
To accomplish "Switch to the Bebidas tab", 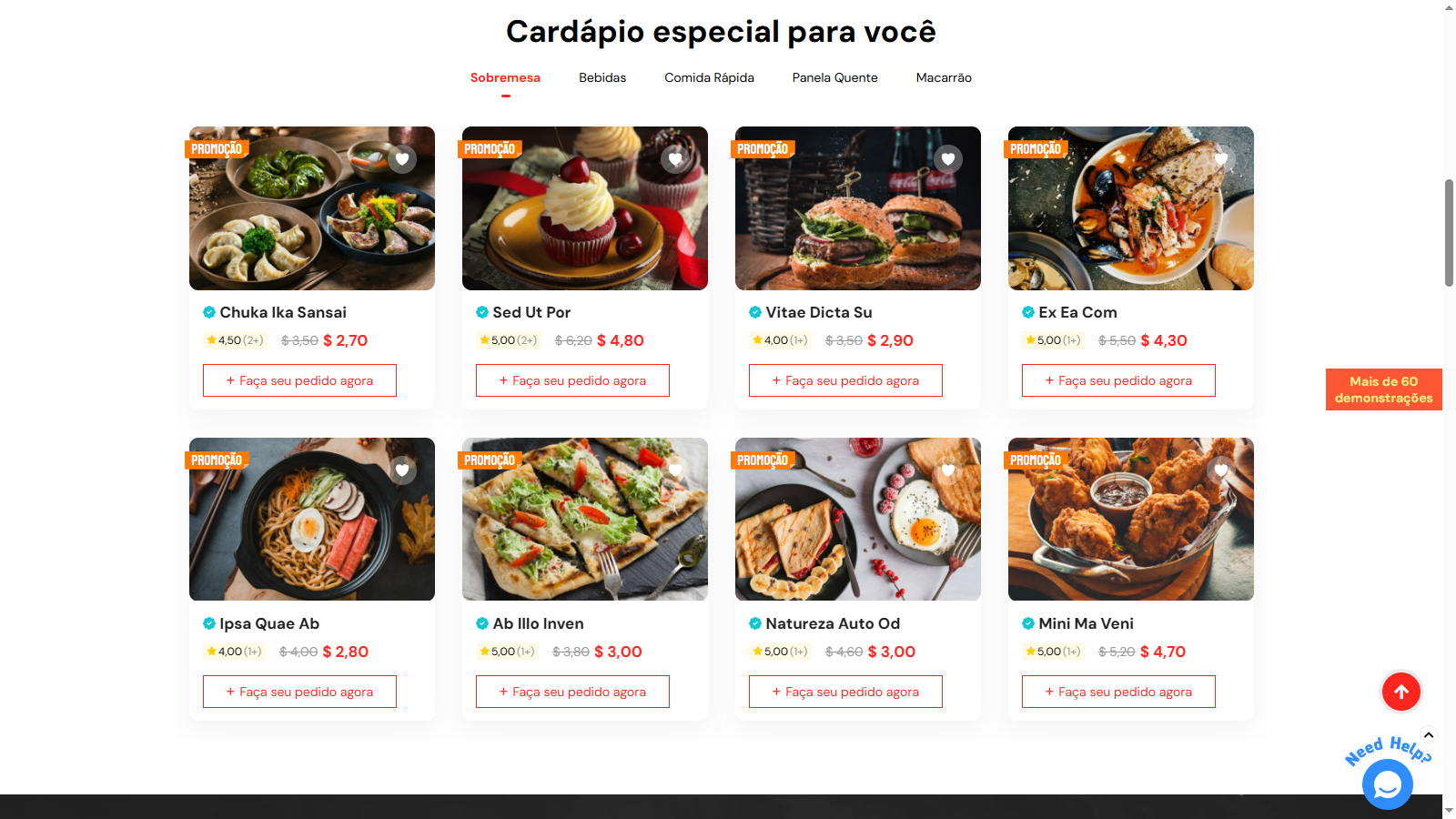I will coord(602,78).
